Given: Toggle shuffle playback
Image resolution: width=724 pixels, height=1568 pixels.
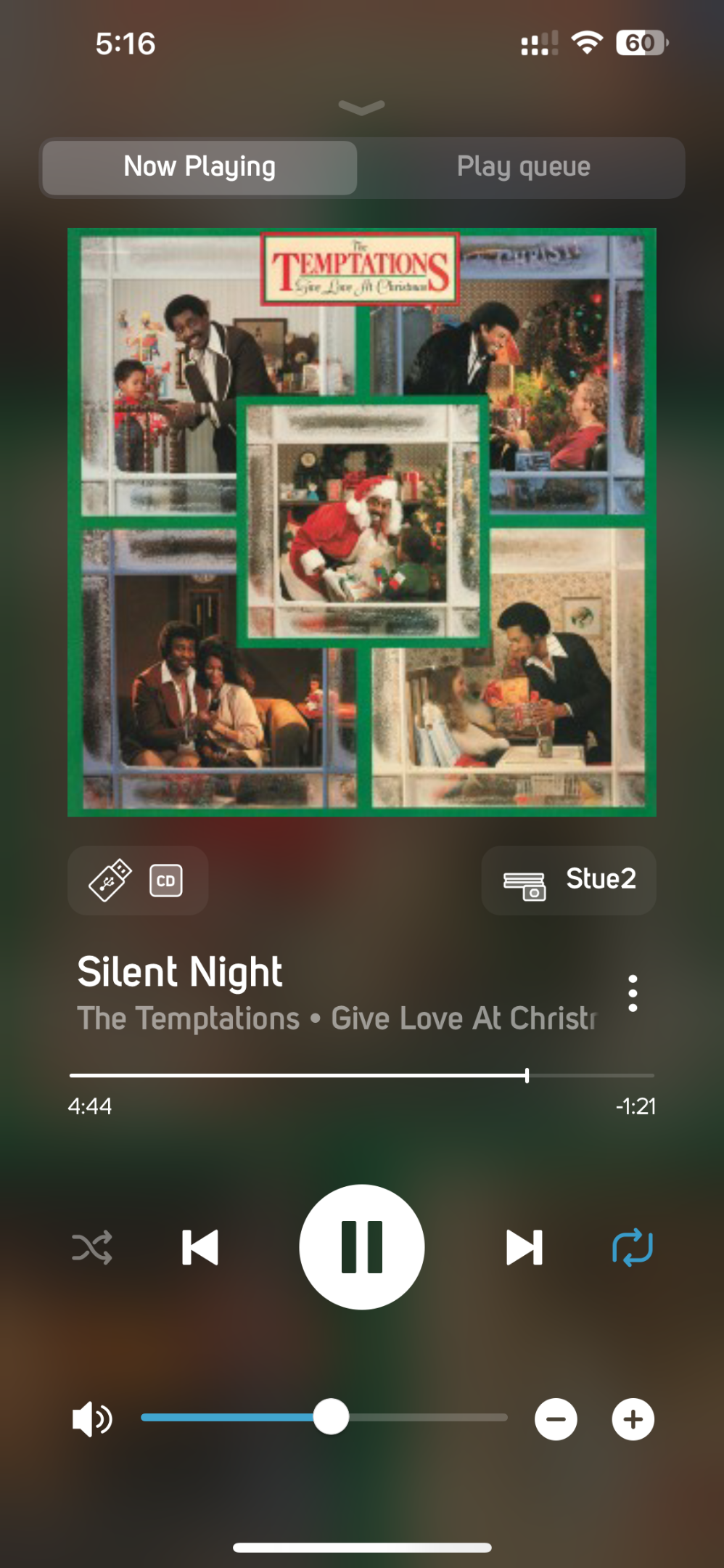Looking at the screenshot, I should (92, 1247).
